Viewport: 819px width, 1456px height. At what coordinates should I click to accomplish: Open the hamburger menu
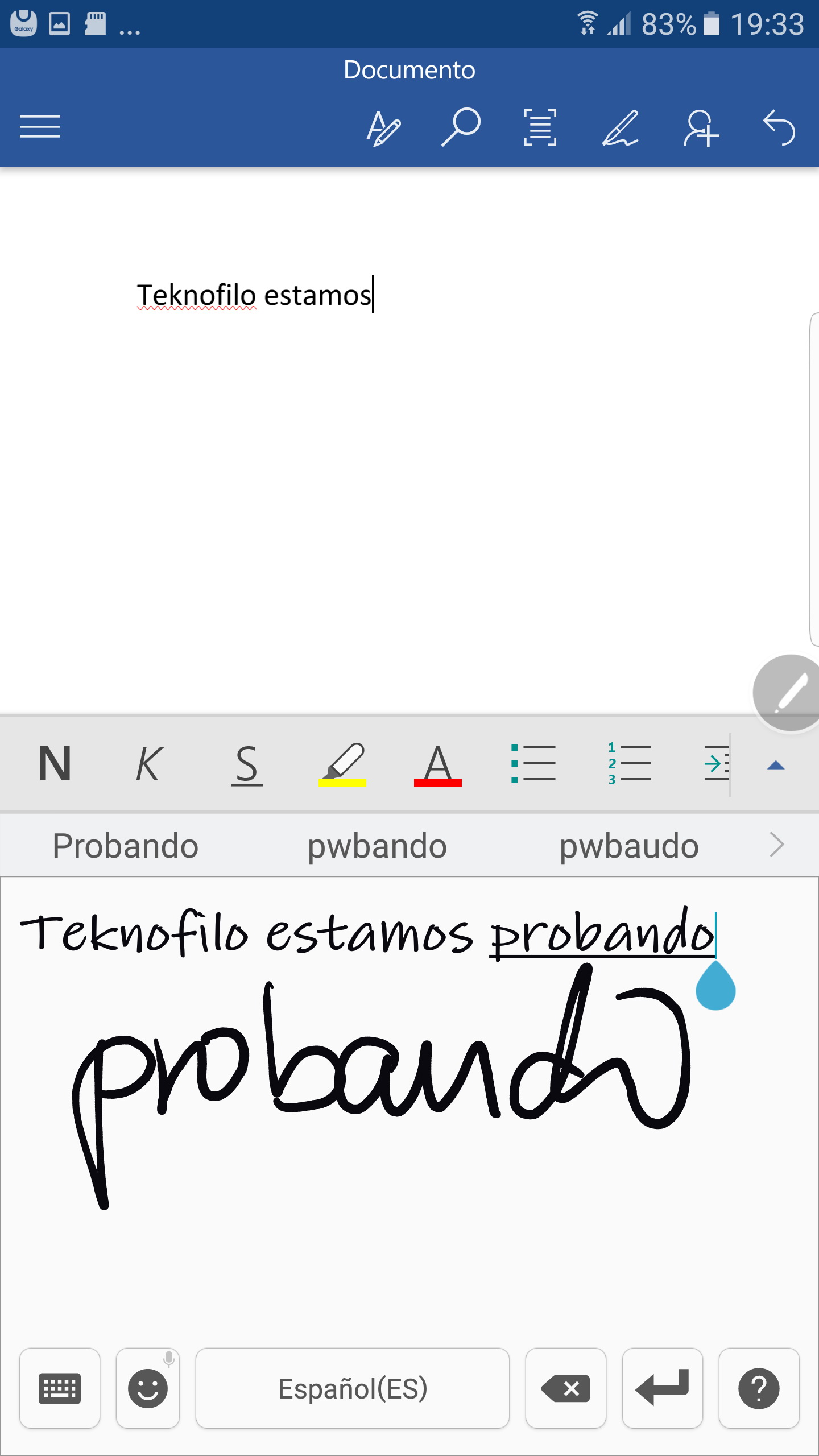coord(40,126)
